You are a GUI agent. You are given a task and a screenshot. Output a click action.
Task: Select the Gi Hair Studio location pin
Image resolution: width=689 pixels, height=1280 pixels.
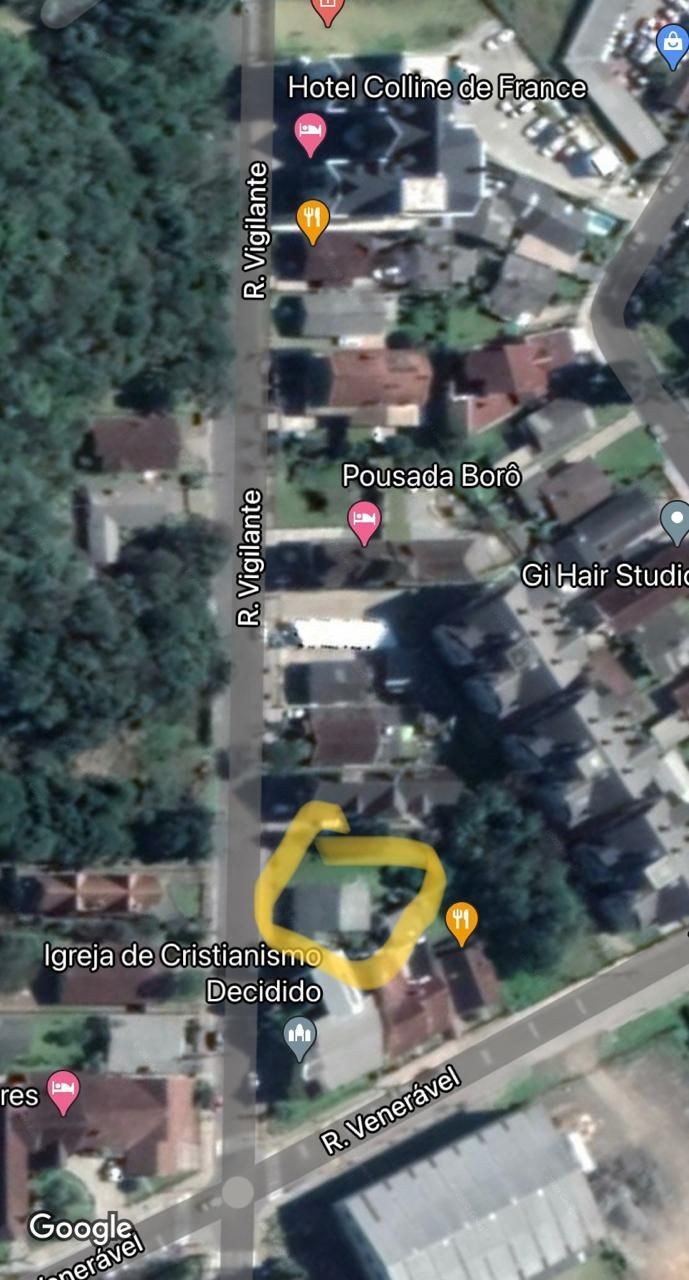(x=676, y=523)
